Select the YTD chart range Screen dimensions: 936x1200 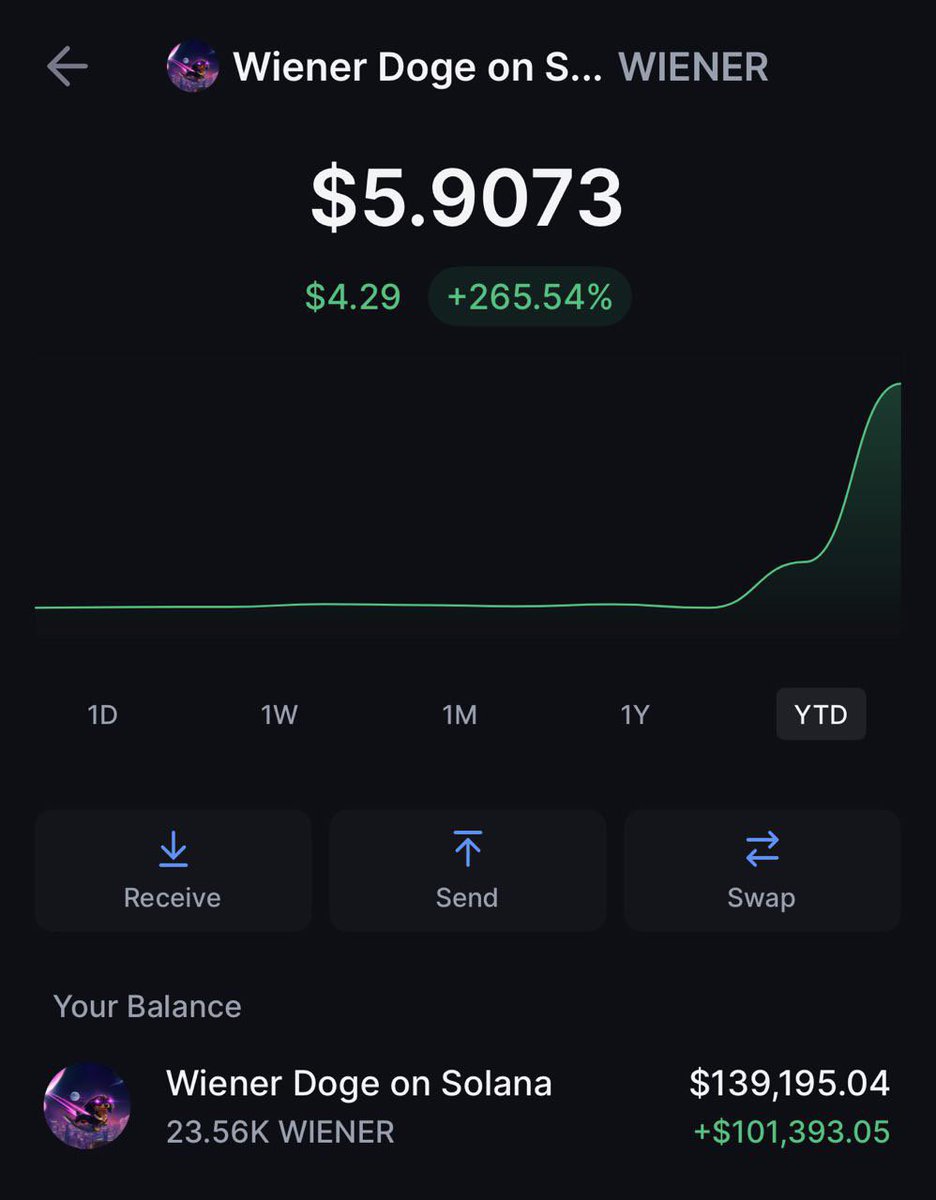click(x=821, y=715)
